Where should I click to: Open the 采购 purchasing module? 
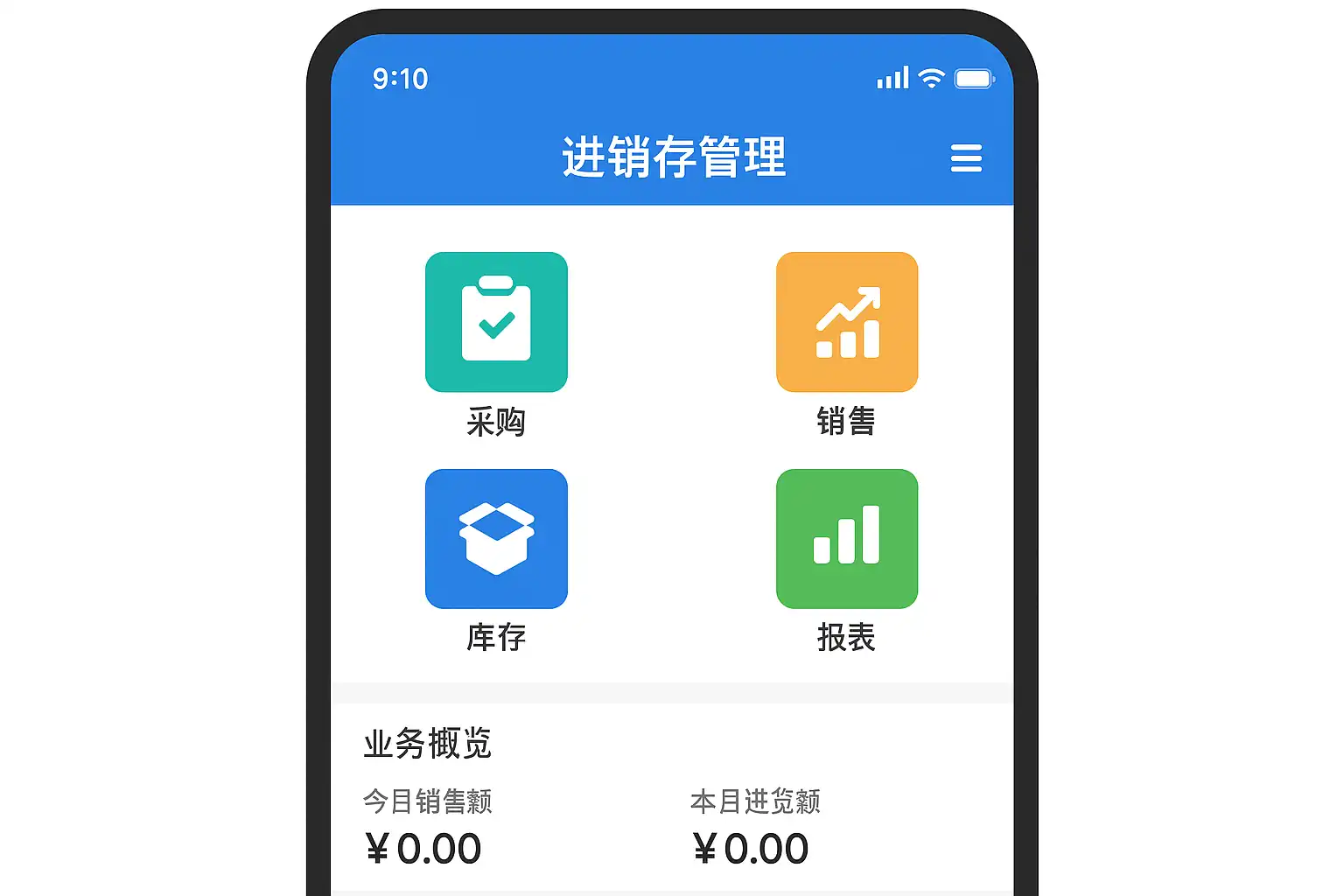tap(496, 322)
